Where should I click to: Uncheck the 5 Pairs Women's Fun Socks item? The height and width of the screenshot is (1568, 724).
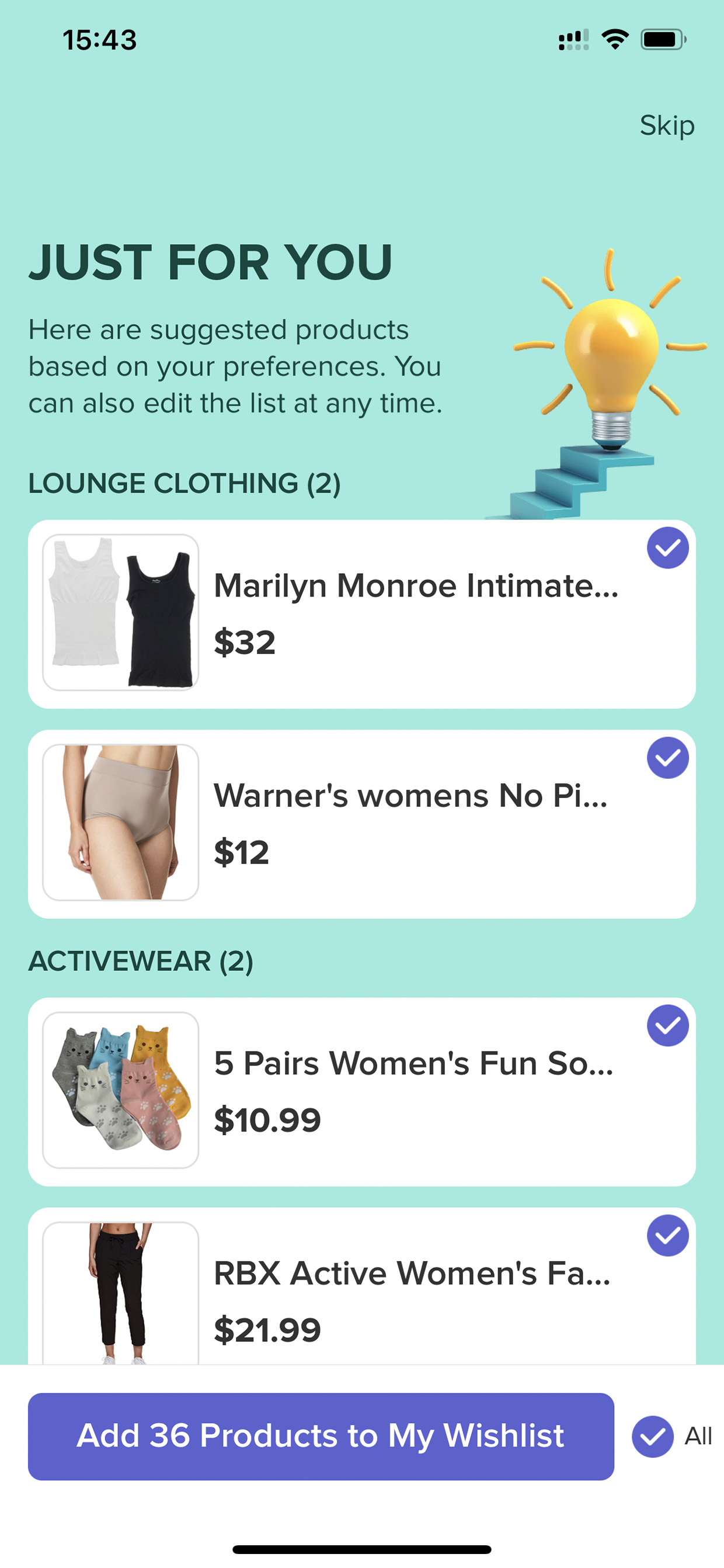point(667,1026)
